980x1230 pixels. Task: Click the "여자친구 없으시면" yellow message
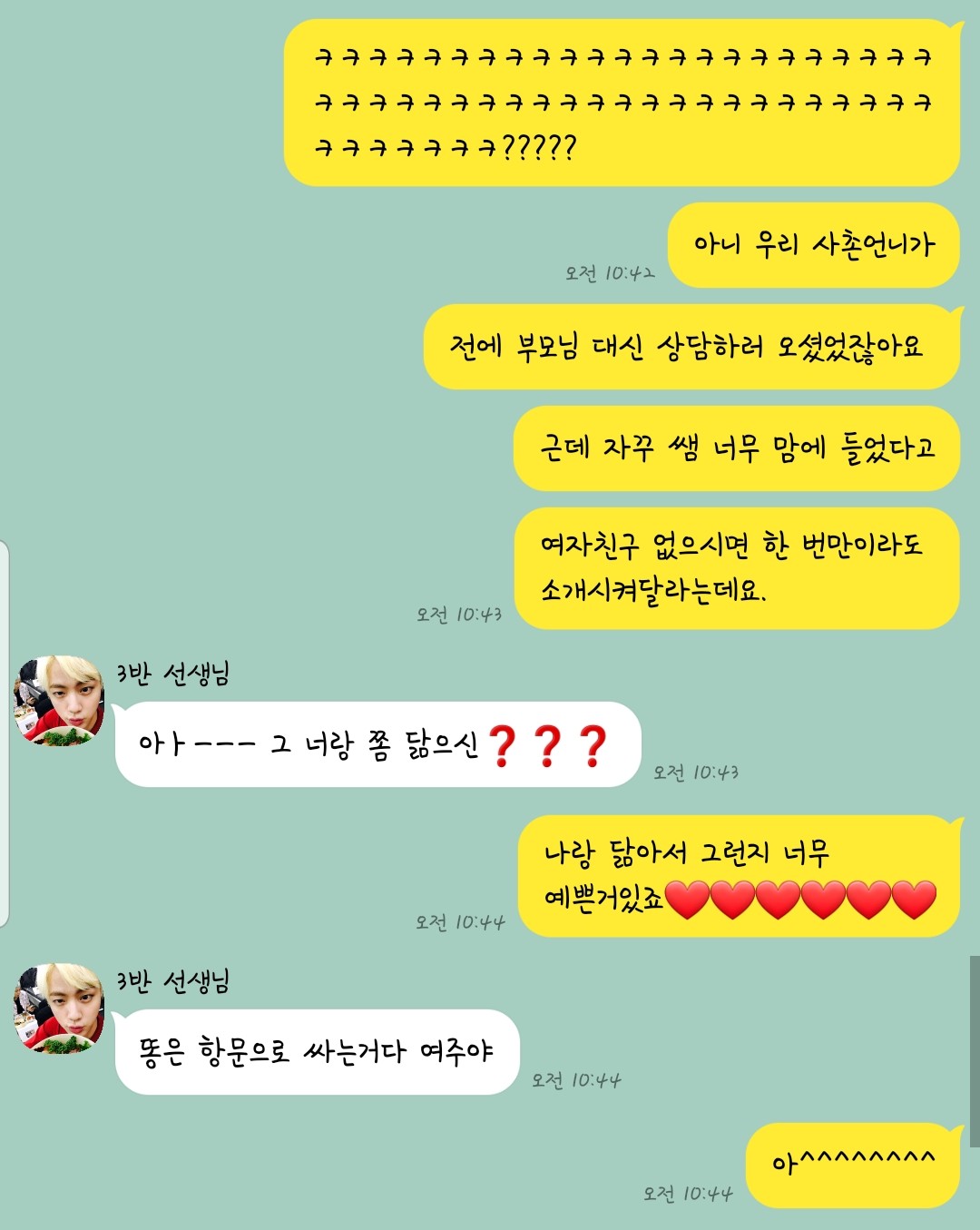click(740, 568)
